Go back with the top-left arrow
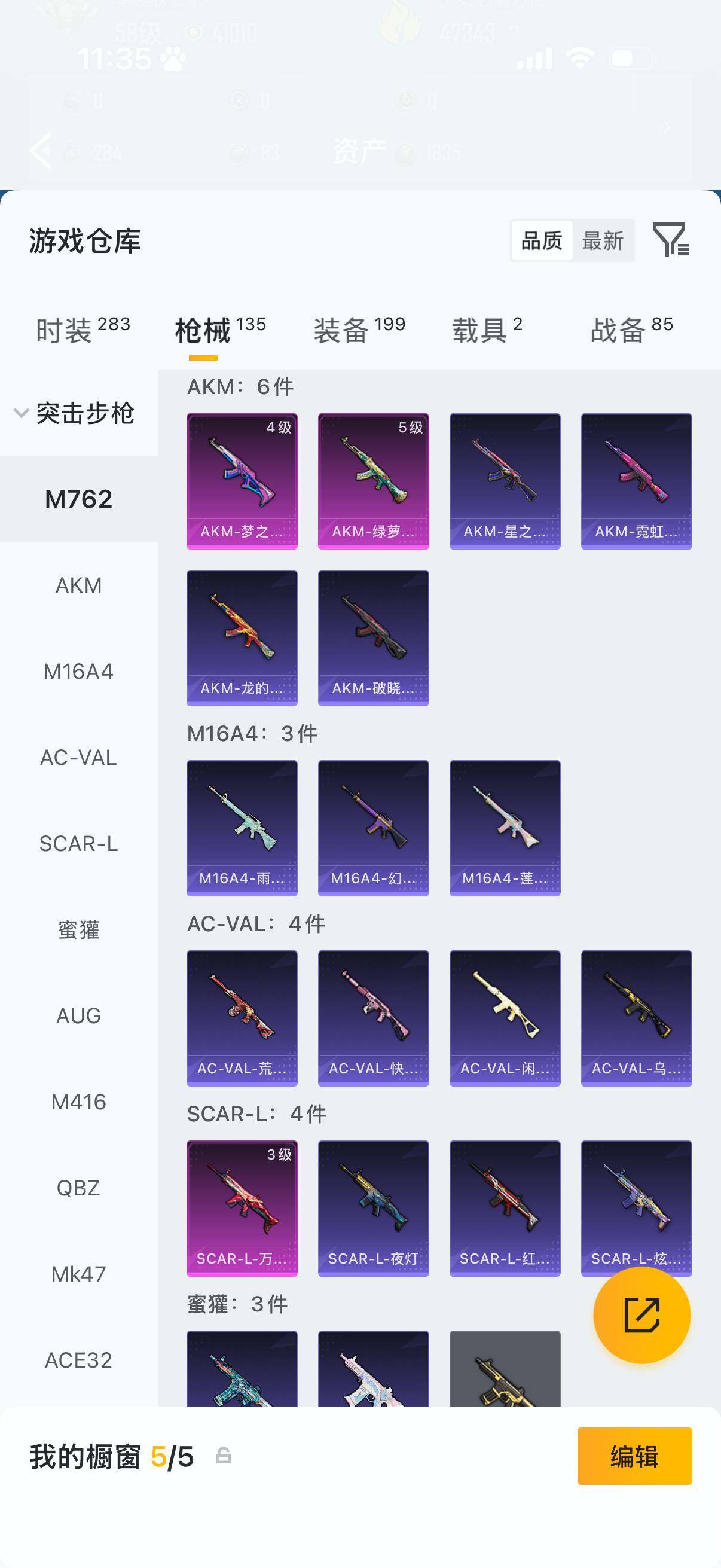Screen dimensions: 721x1568 coord(41,150)
